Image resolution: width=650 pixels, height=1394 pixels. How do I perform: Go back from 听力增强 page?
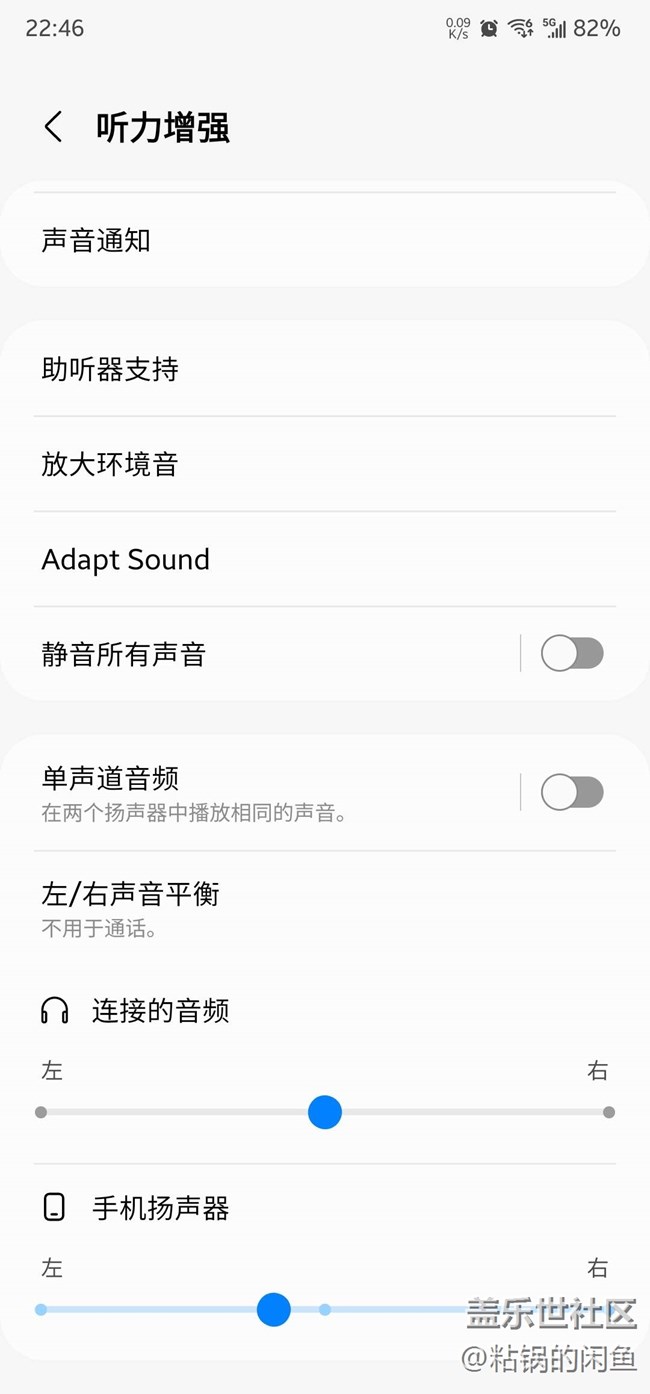pos(54,128)
